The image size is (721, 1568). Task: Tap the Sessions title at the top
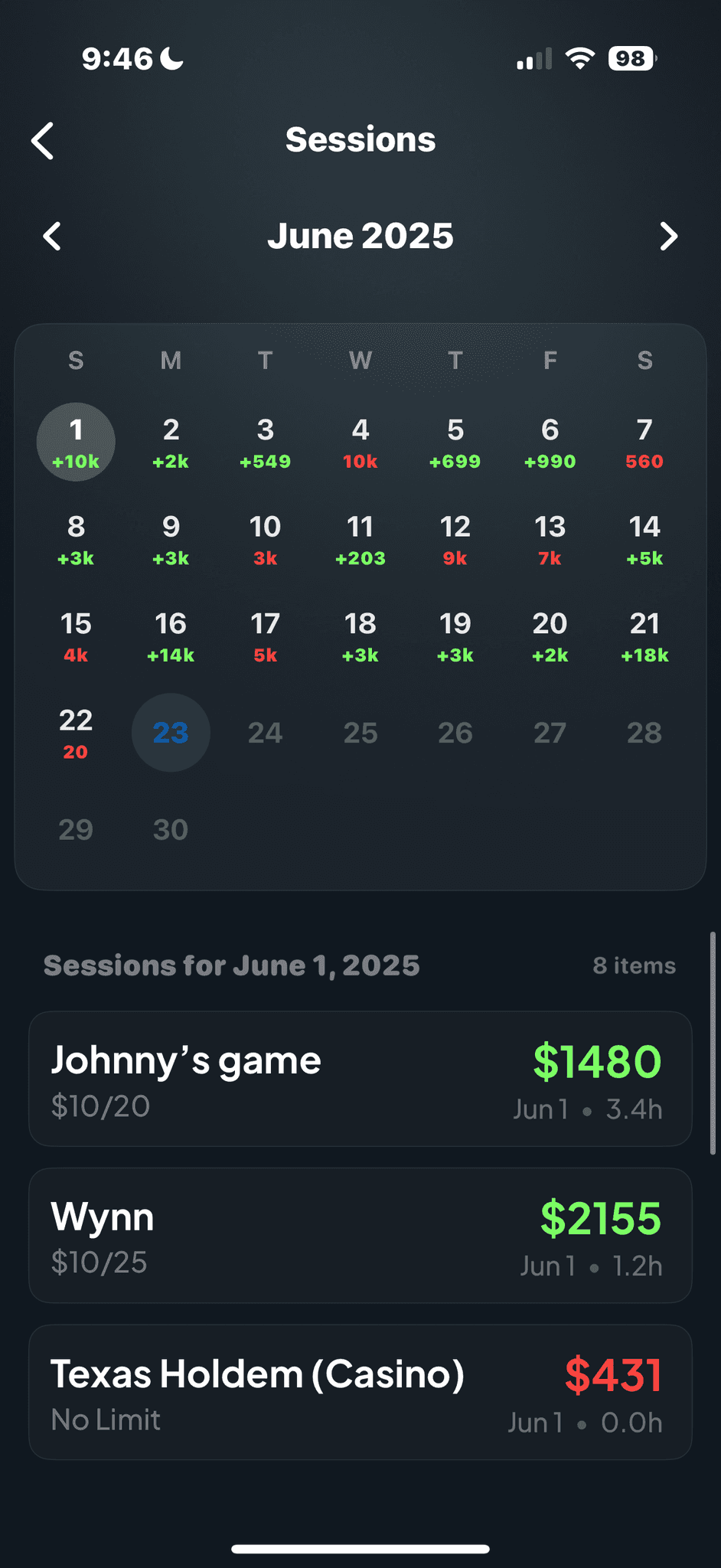tap(360, 140)
